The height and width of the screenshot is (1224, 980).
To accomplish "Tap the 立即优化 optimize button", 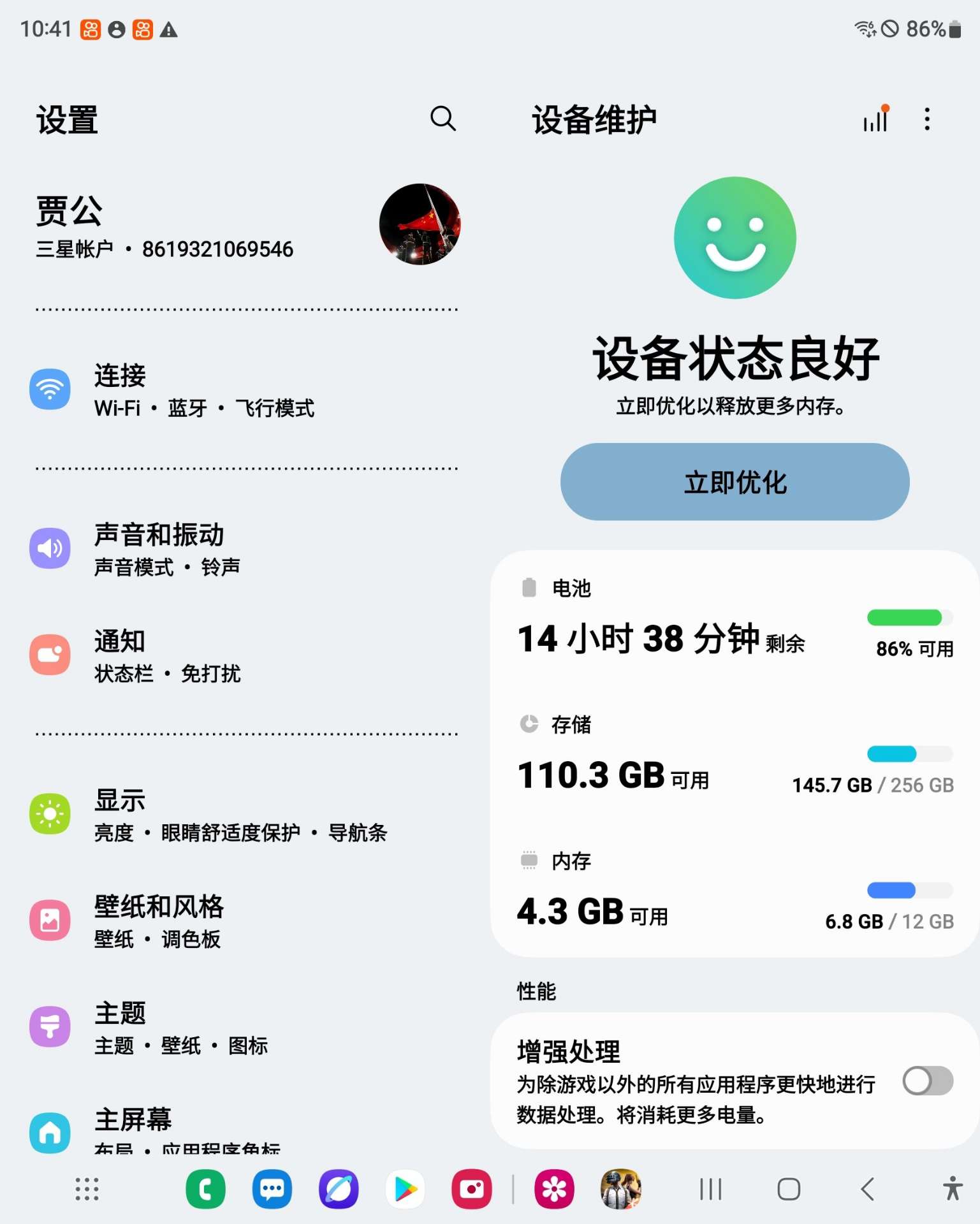I will pos(735,483).
